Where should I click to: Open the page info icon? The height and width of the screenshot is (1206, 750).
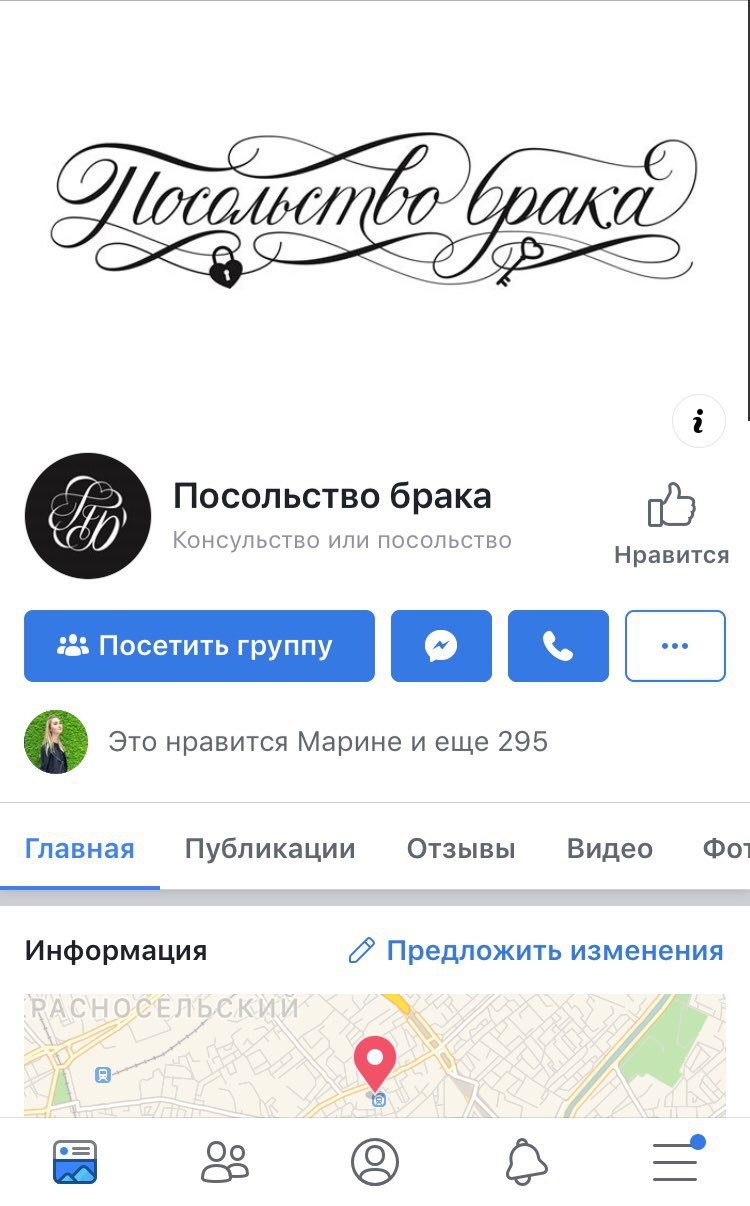698,421
